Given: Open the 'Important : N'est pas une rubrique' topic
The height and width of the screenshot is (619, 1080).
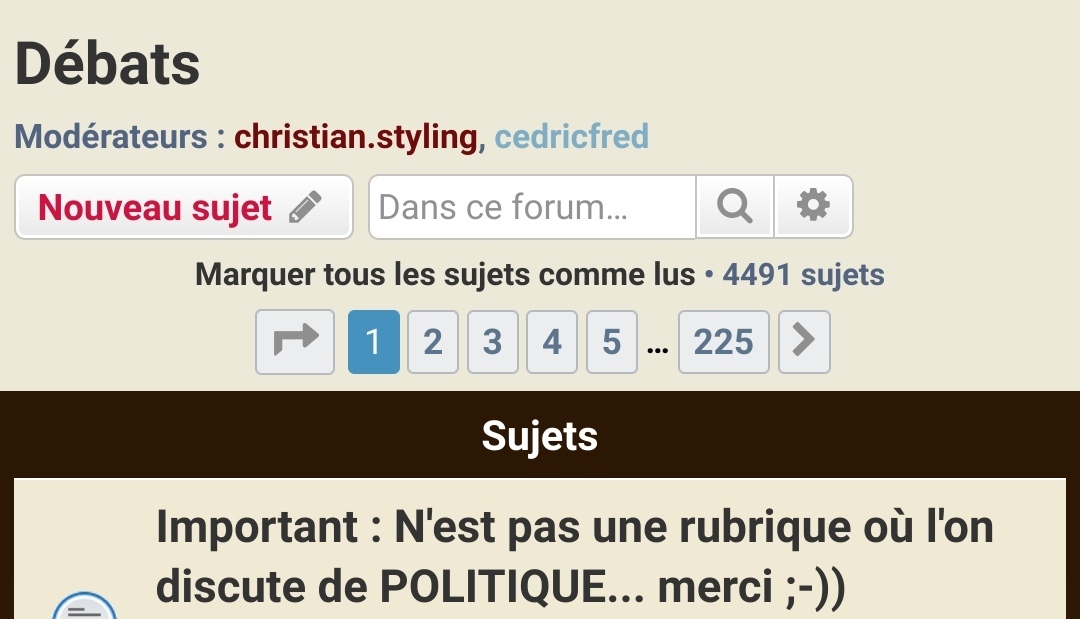Looking at the screenshot, I should click(574, 558).
